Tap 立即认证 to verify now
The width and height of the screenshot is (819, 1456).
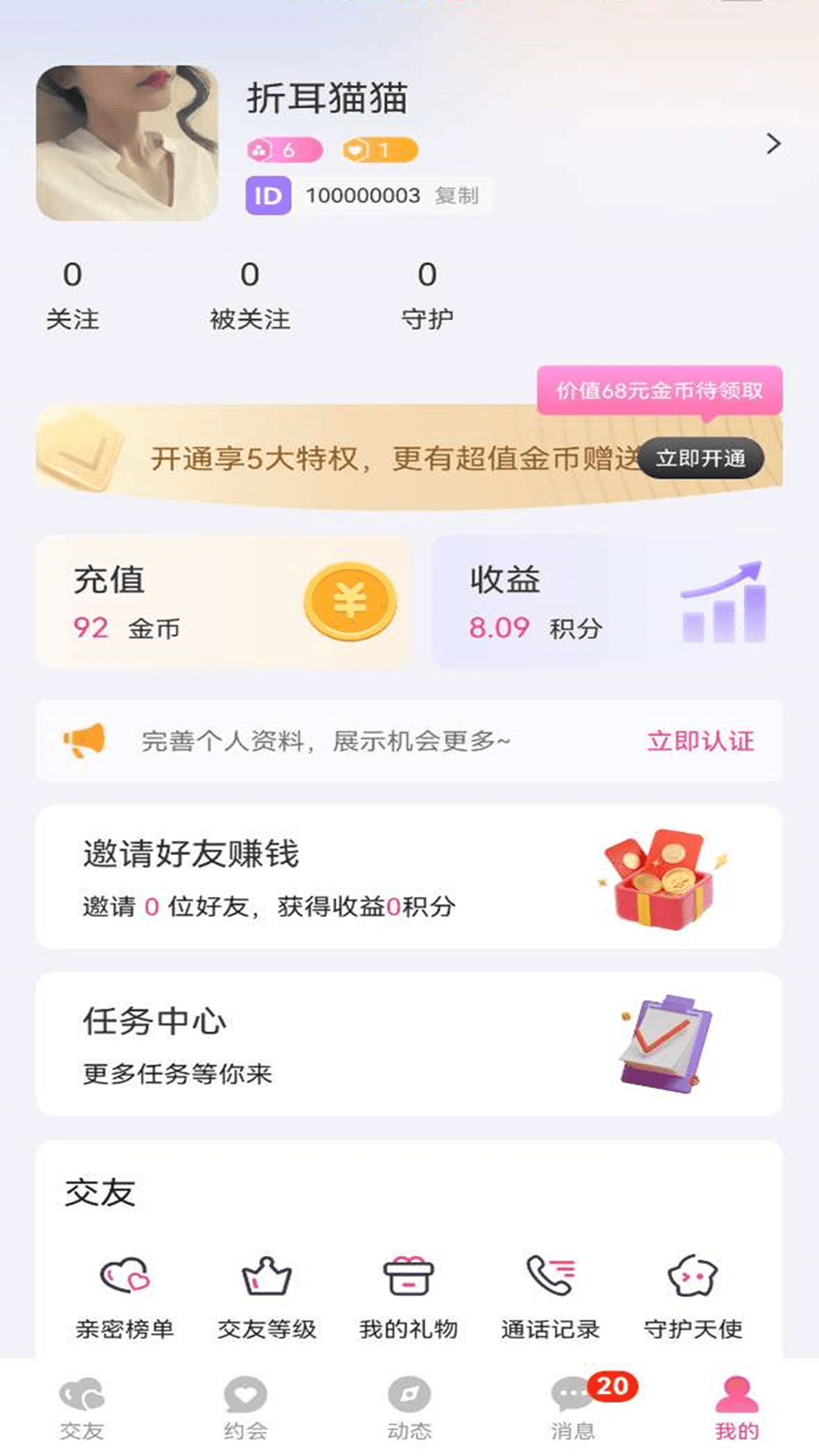coord(700,741)
